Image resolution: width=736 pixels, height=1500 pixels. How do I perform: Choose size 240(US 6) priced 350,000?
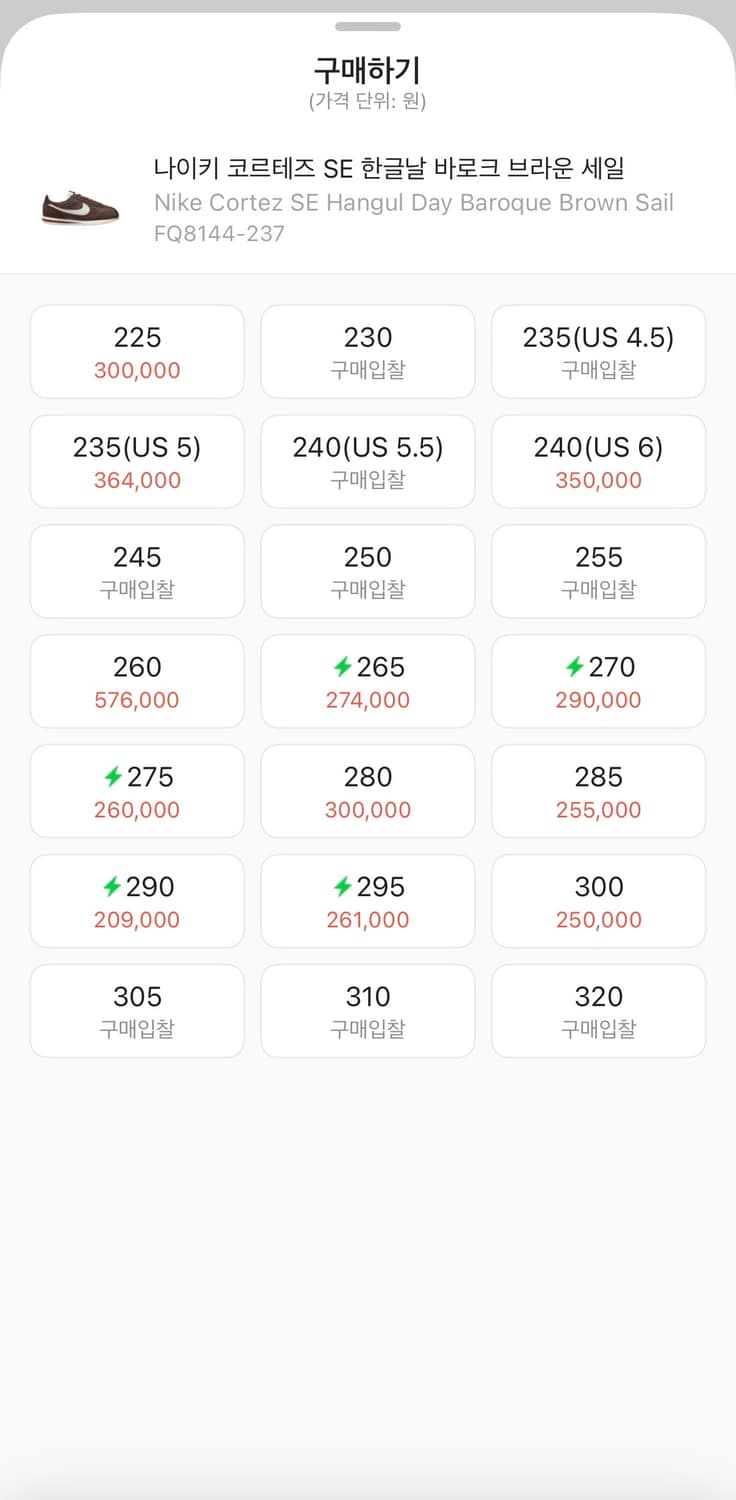tap(598, 461)
